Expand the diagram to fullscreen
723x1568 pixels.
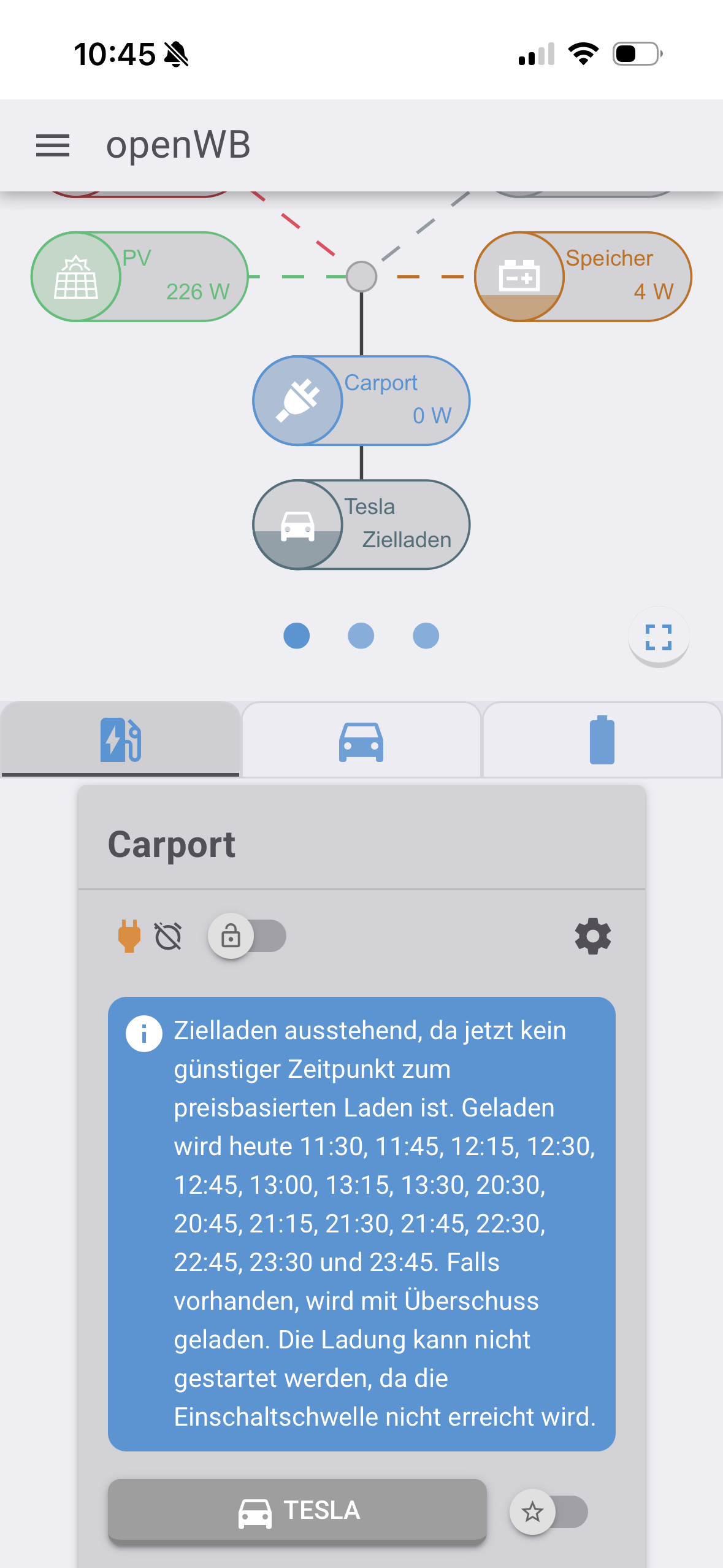[659, 637]
